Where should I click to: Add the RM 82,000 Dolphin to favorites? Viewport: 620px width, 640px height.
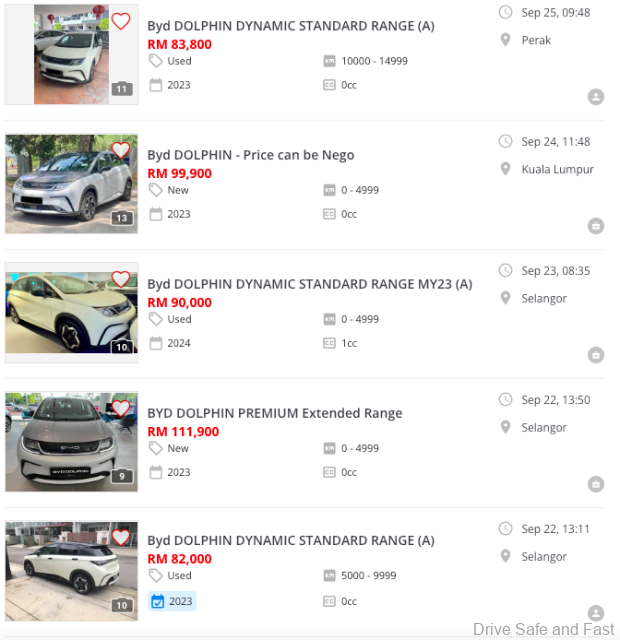[x=120, y=537]
